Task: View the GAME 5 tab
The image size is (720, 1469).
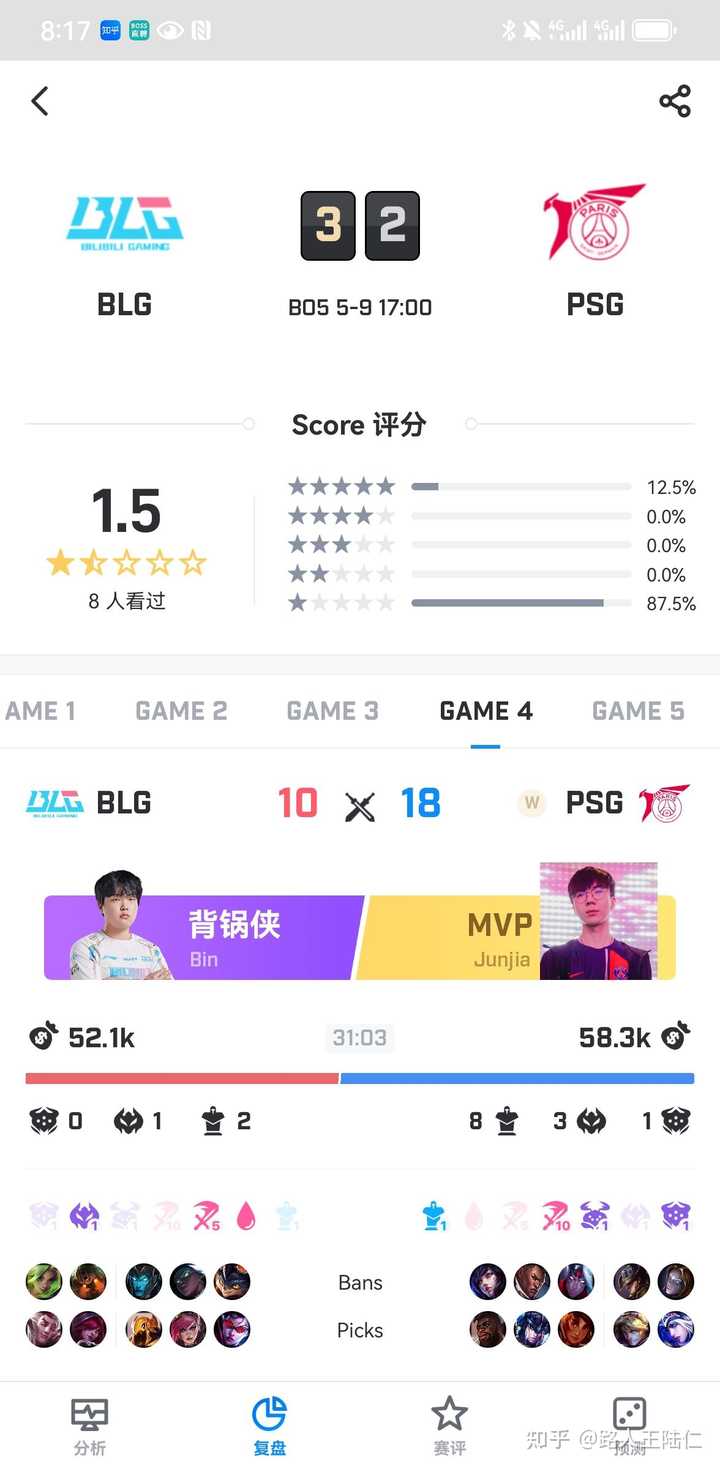Action: [637, 711]
